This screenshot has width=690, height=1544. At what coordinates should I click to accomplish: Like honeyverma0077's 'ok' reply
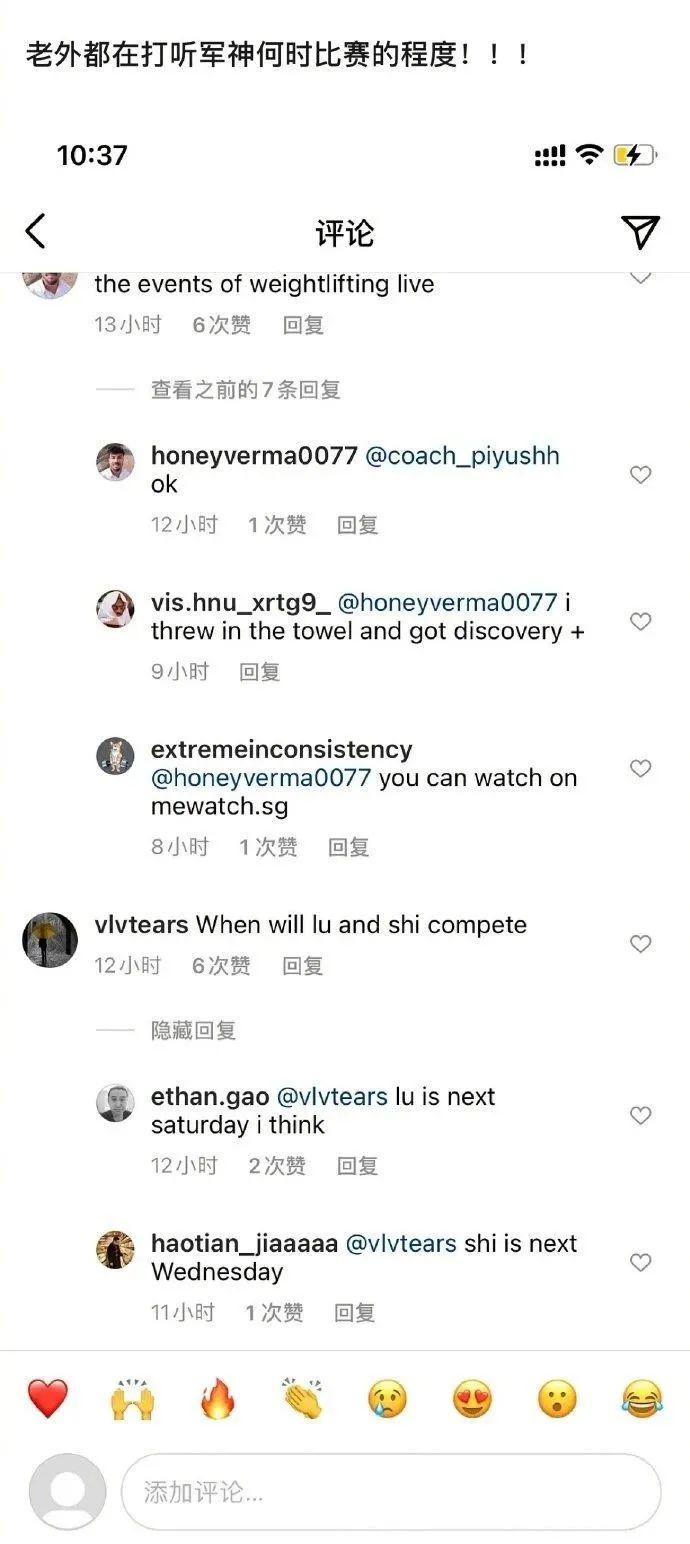[x=640, y=475]
